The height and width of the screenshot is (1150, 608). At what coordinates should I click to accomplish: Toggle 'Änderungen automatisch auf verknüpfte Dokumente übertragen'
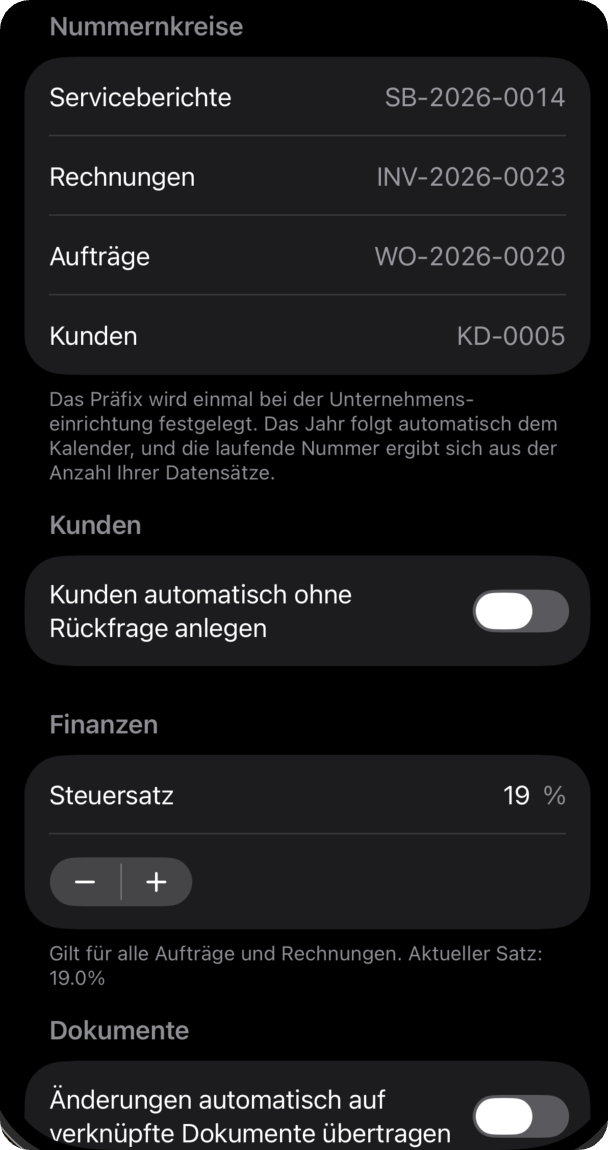click(521, 1116)
